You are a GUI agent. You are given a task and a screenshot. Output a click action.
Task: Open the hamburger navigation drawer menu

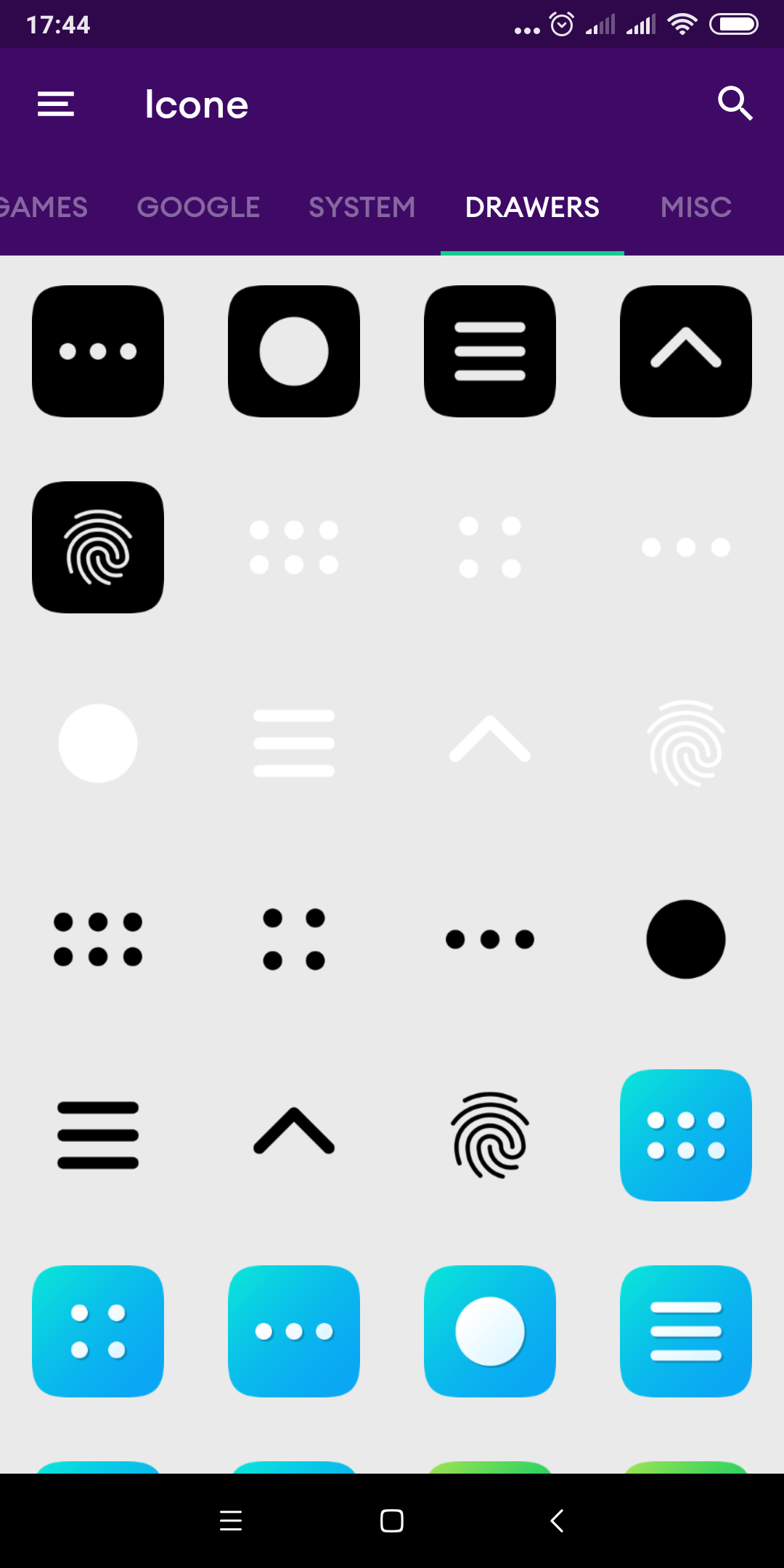[56, 104]
